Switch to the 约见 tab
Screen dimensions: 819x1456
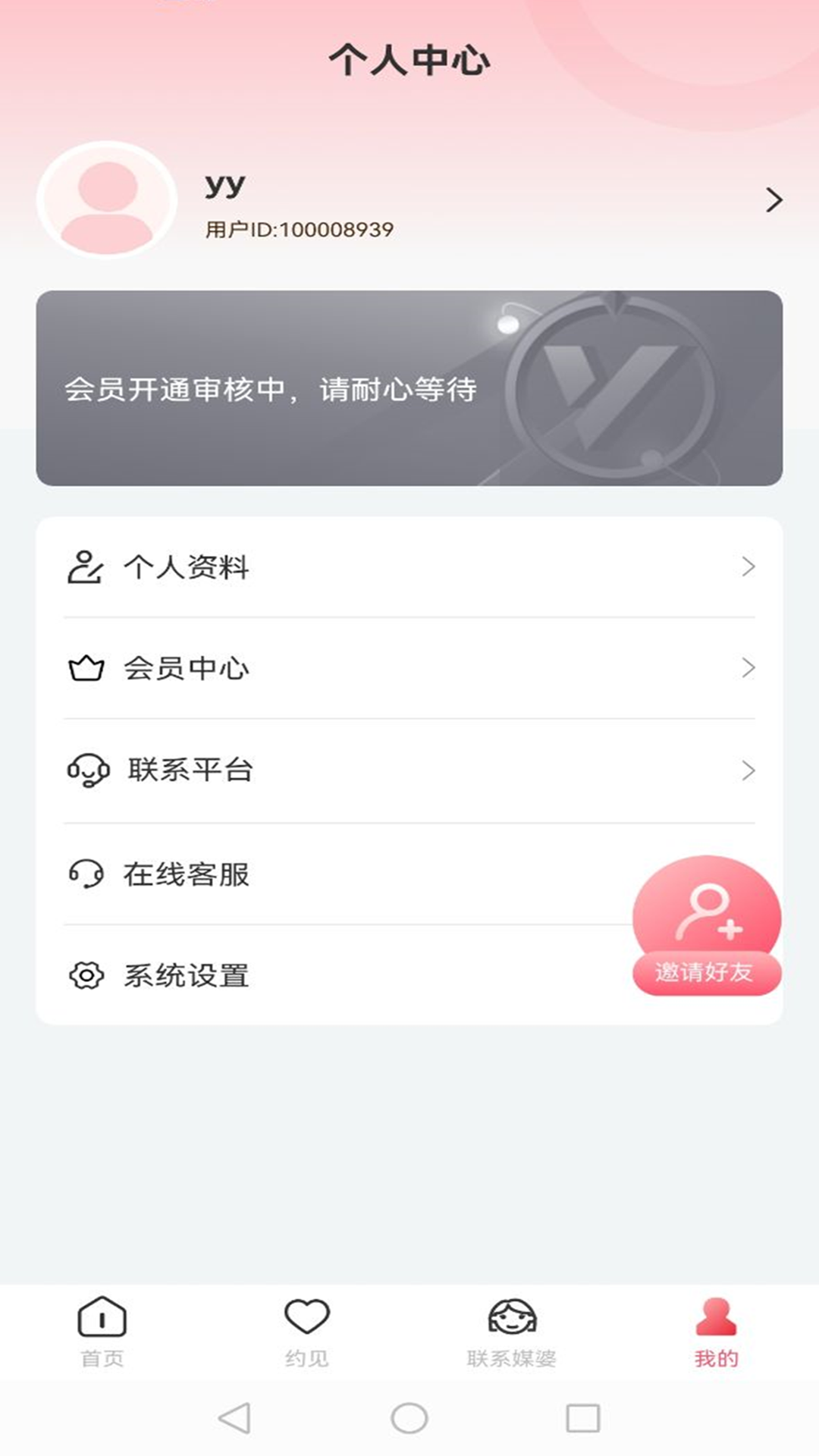[307, 1332]
